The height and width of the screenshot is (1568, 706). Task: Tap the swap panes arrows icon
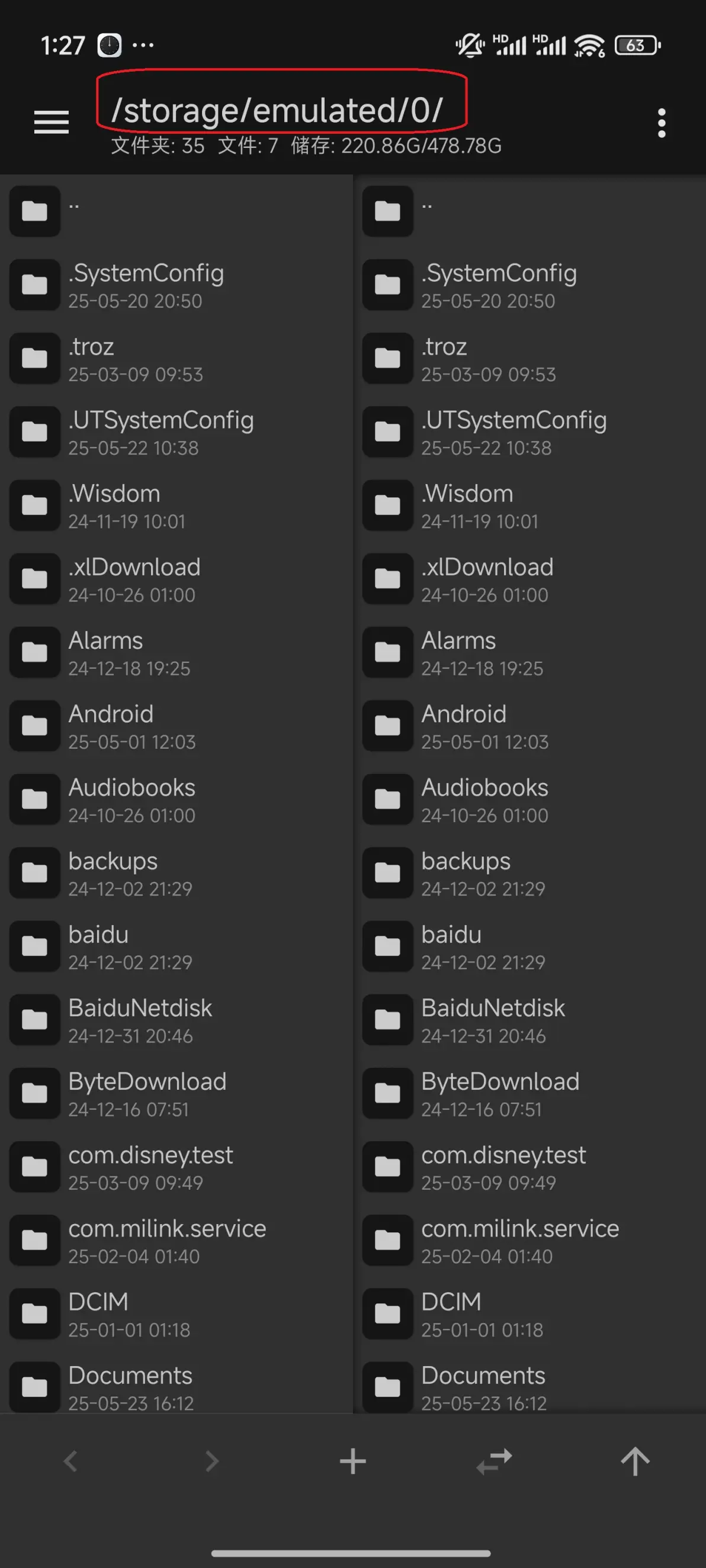pos(494,1461)
